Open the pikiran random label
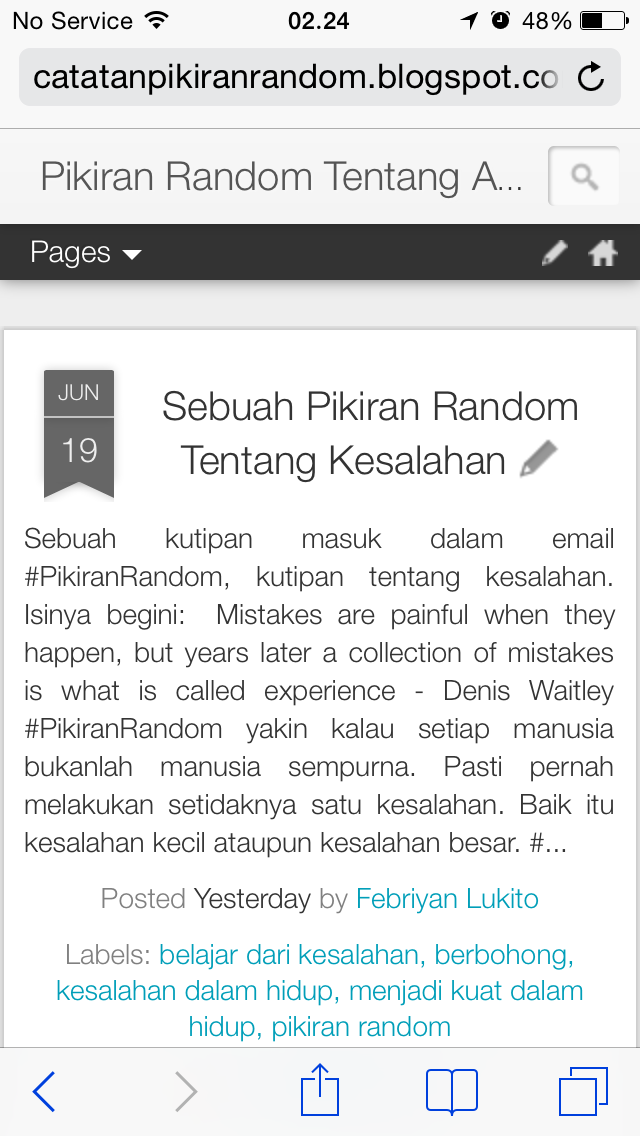 tap(361, 1027)
